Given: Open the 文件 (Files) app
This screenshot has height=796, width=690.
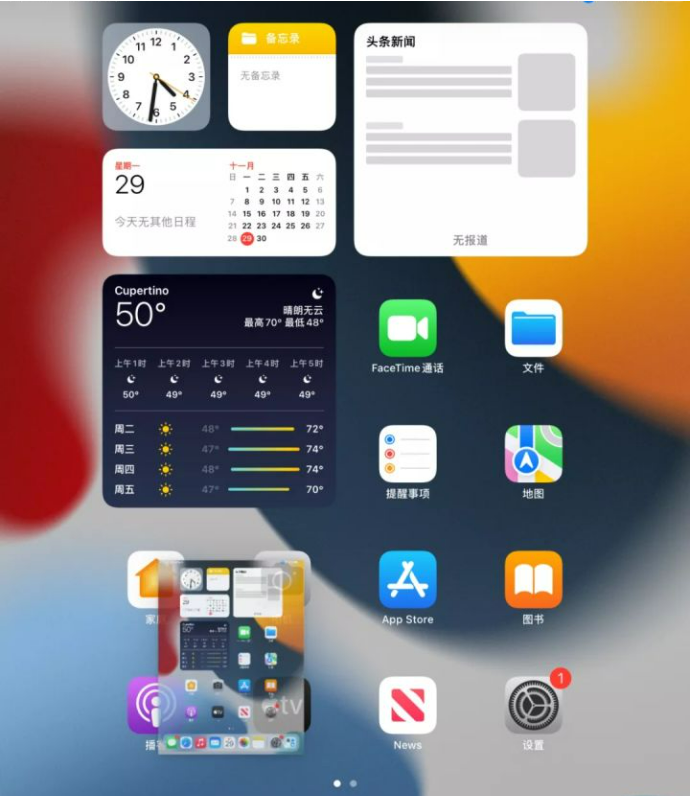Looking at the screenshot, I should tap(533, 328).
